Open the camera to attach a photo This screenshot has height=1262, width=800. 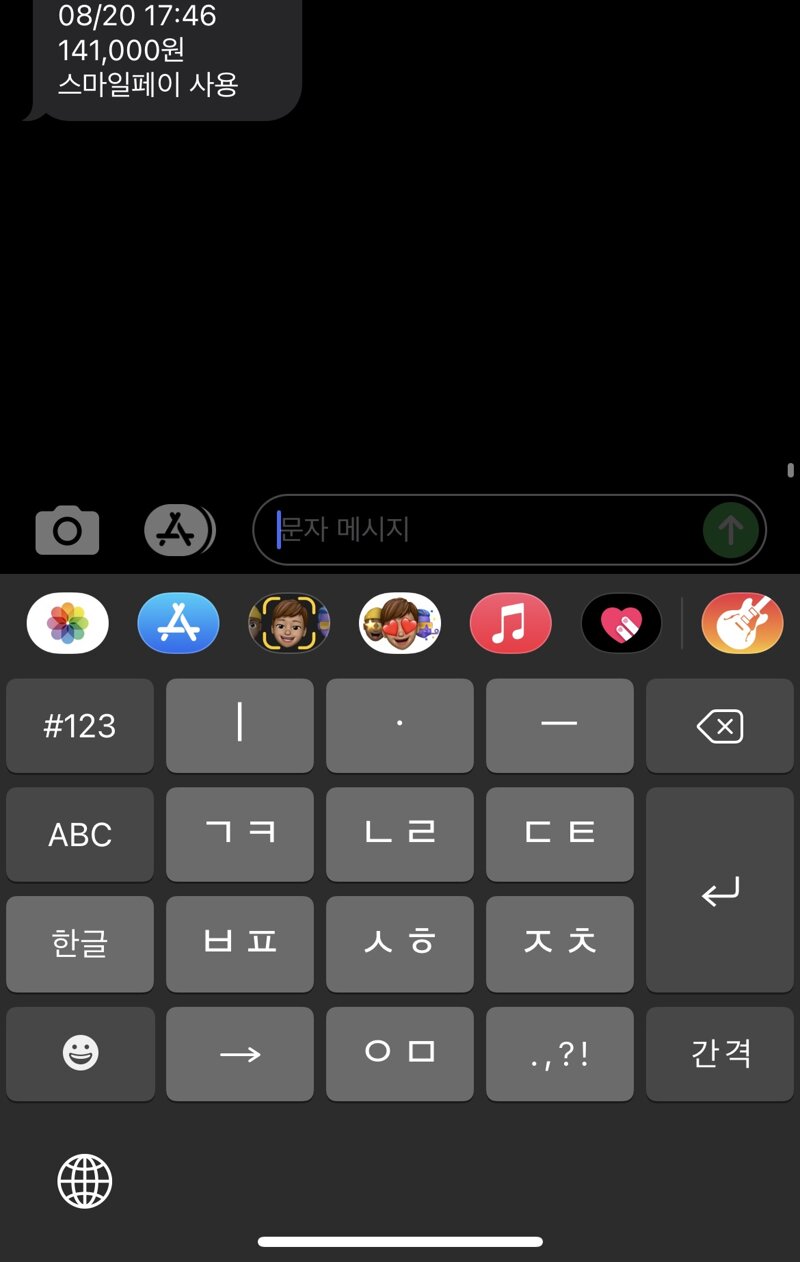pyautogui.click(x=67, y=530)
